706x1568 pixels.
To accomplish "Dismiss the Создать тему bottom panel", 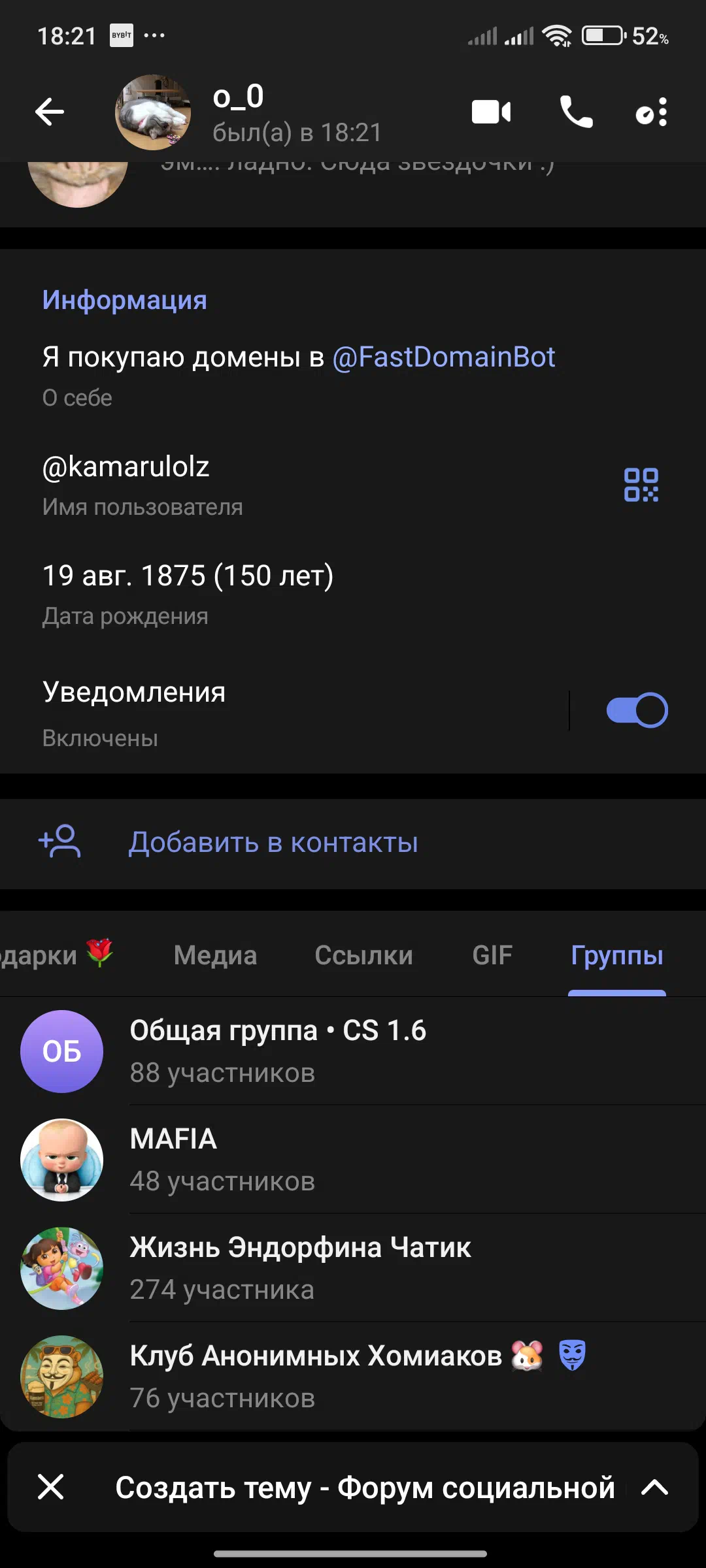I will [x=51, y=1487].
